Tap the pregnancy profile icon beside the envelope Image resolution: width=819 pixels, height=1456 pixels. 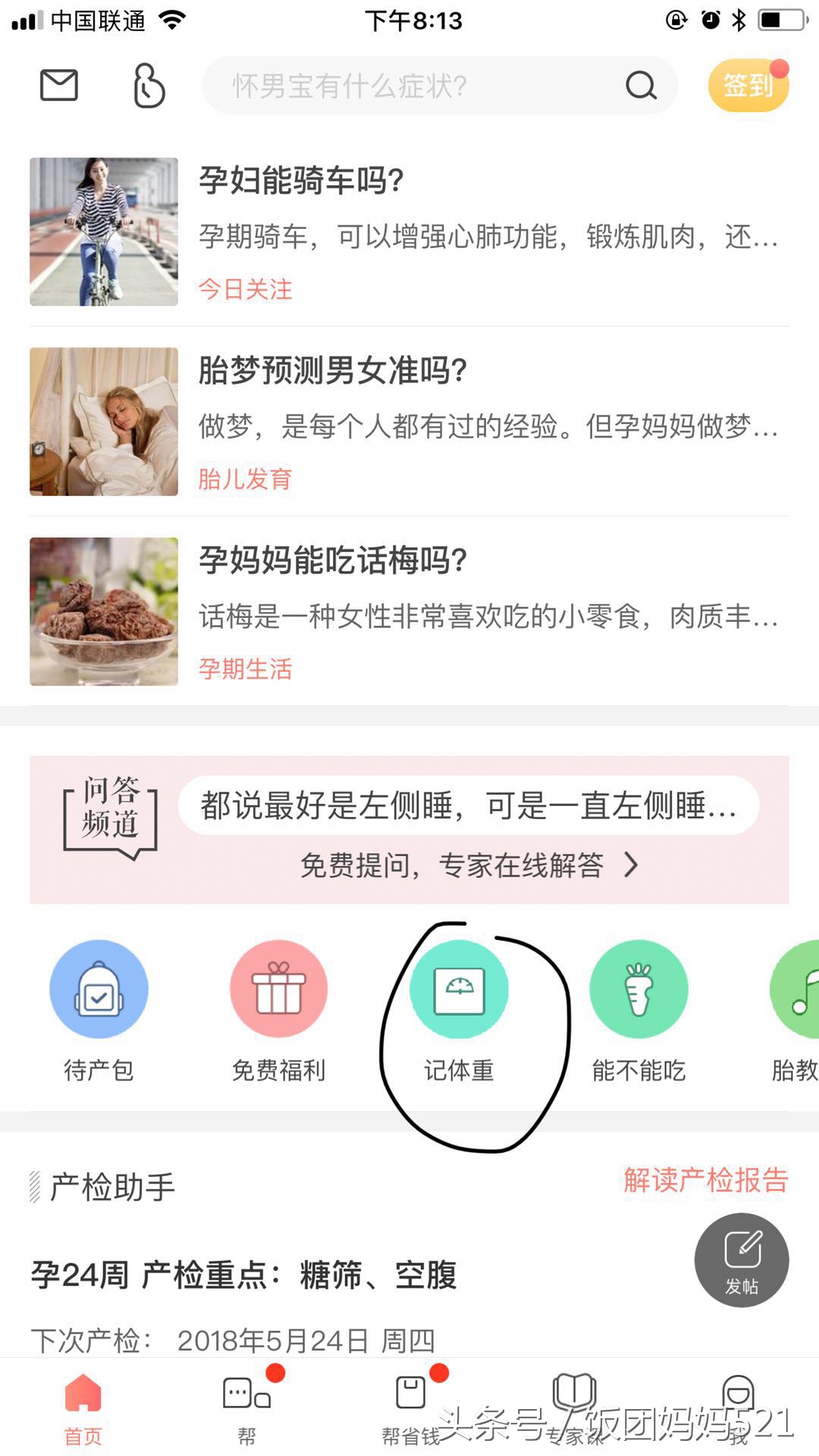click(149, 86)
